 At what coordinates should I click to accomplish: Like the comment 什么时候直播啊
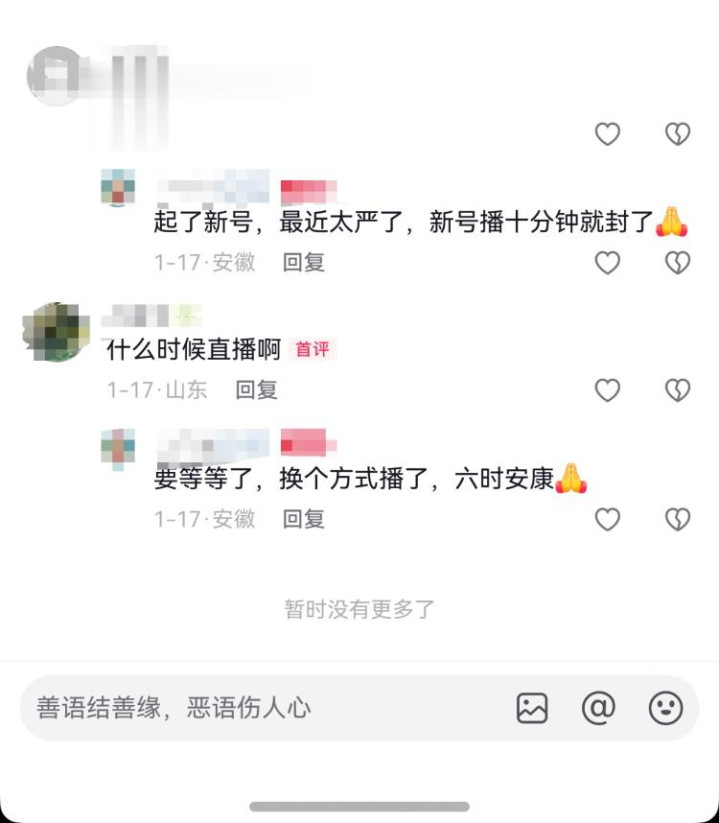click(607, 390)
